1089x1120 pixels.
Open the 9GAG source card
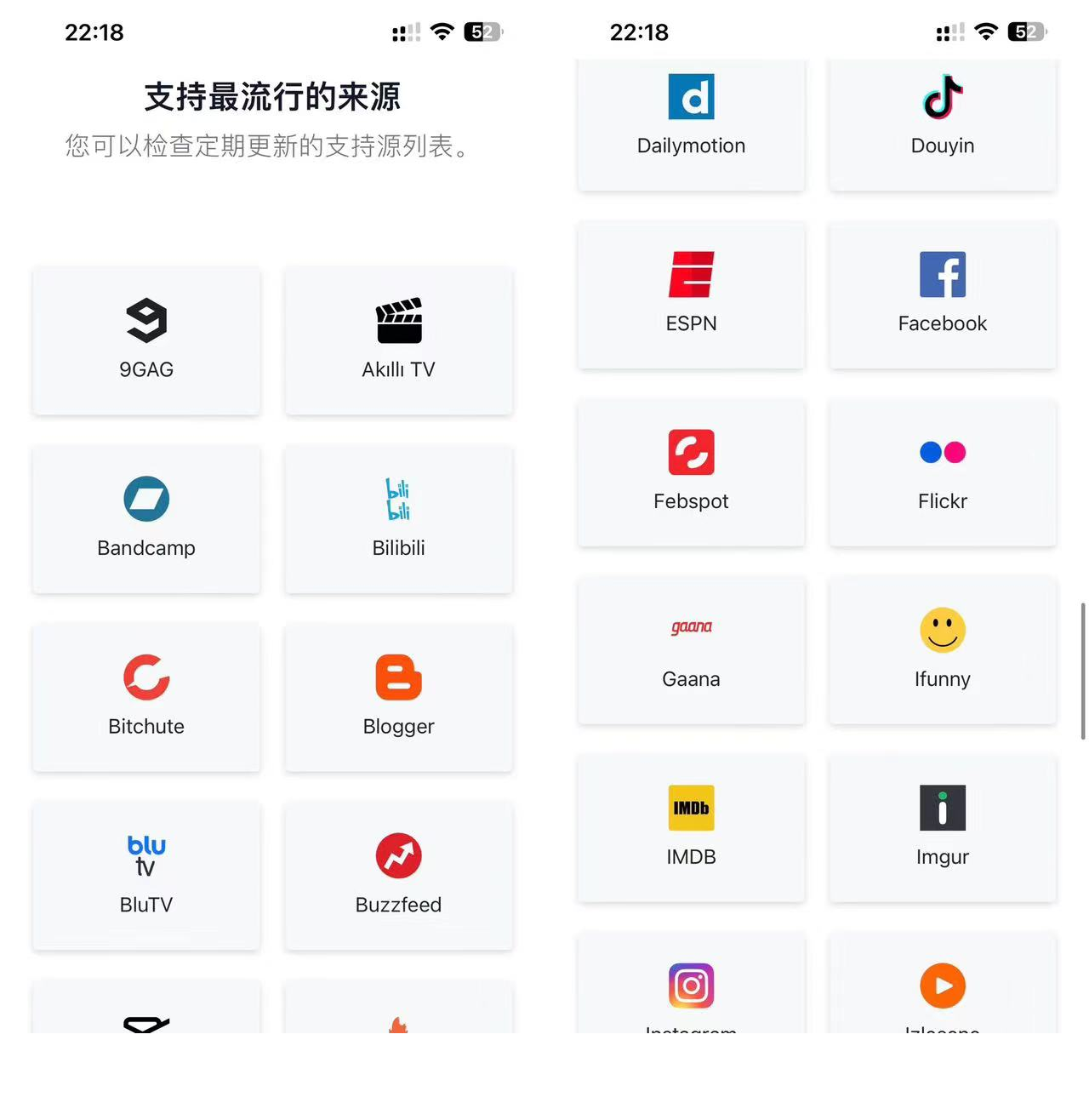[146, 340]
